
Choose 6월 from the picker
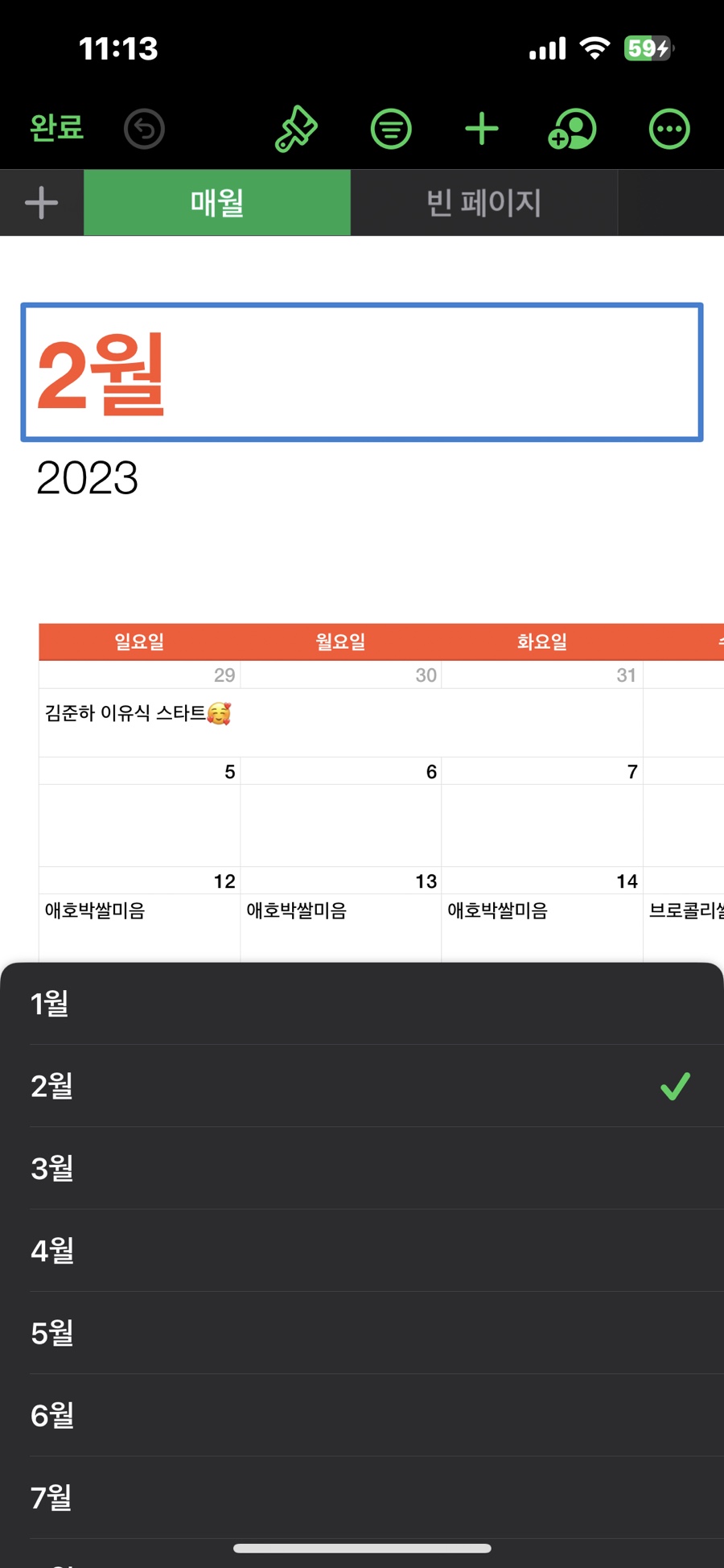(362, 1415)
